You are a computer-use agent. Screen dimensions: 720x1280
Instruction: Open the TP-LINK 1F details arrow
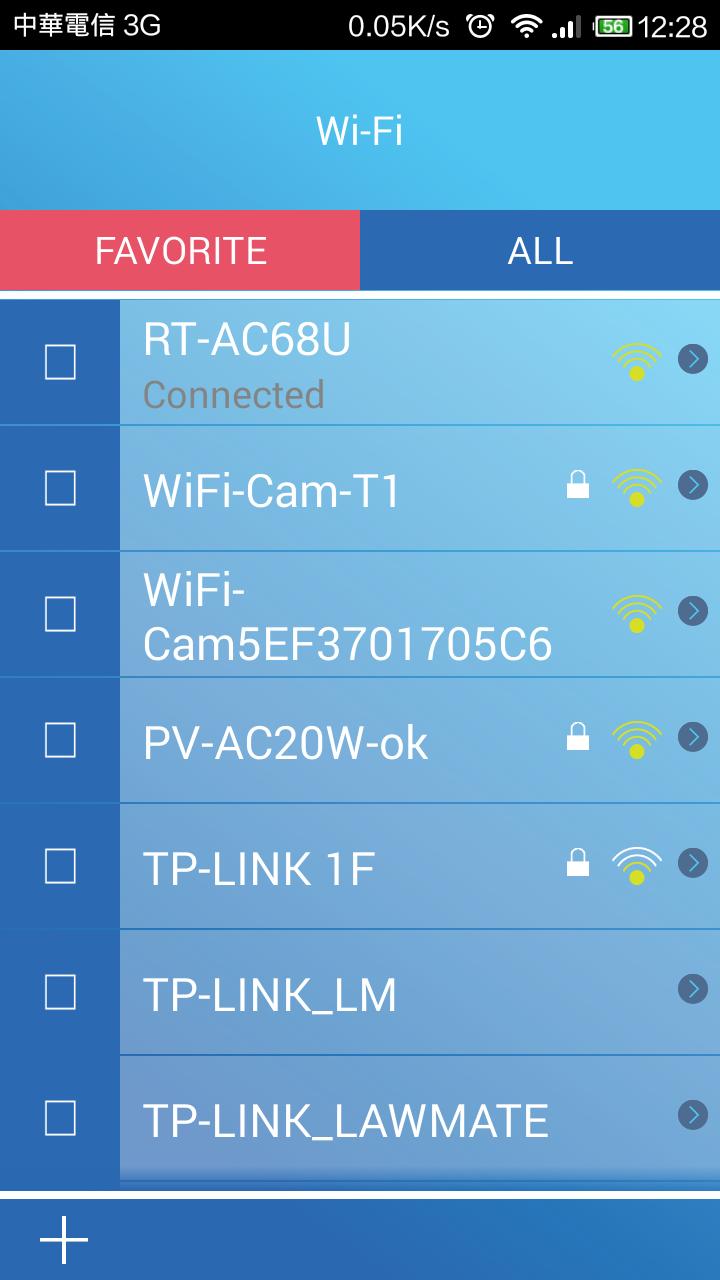692,862
